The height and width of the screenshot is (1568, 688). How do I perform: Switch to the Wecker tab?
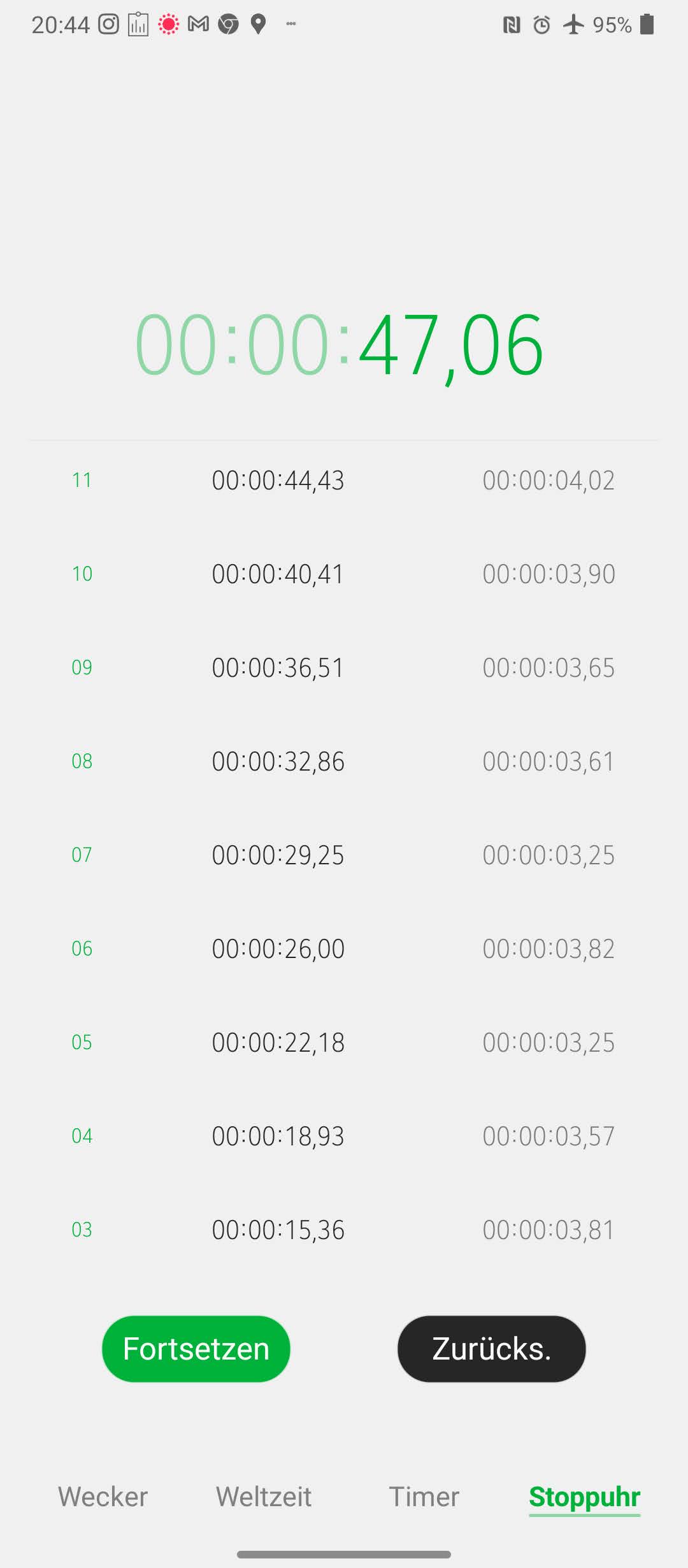pos(103,1497)
